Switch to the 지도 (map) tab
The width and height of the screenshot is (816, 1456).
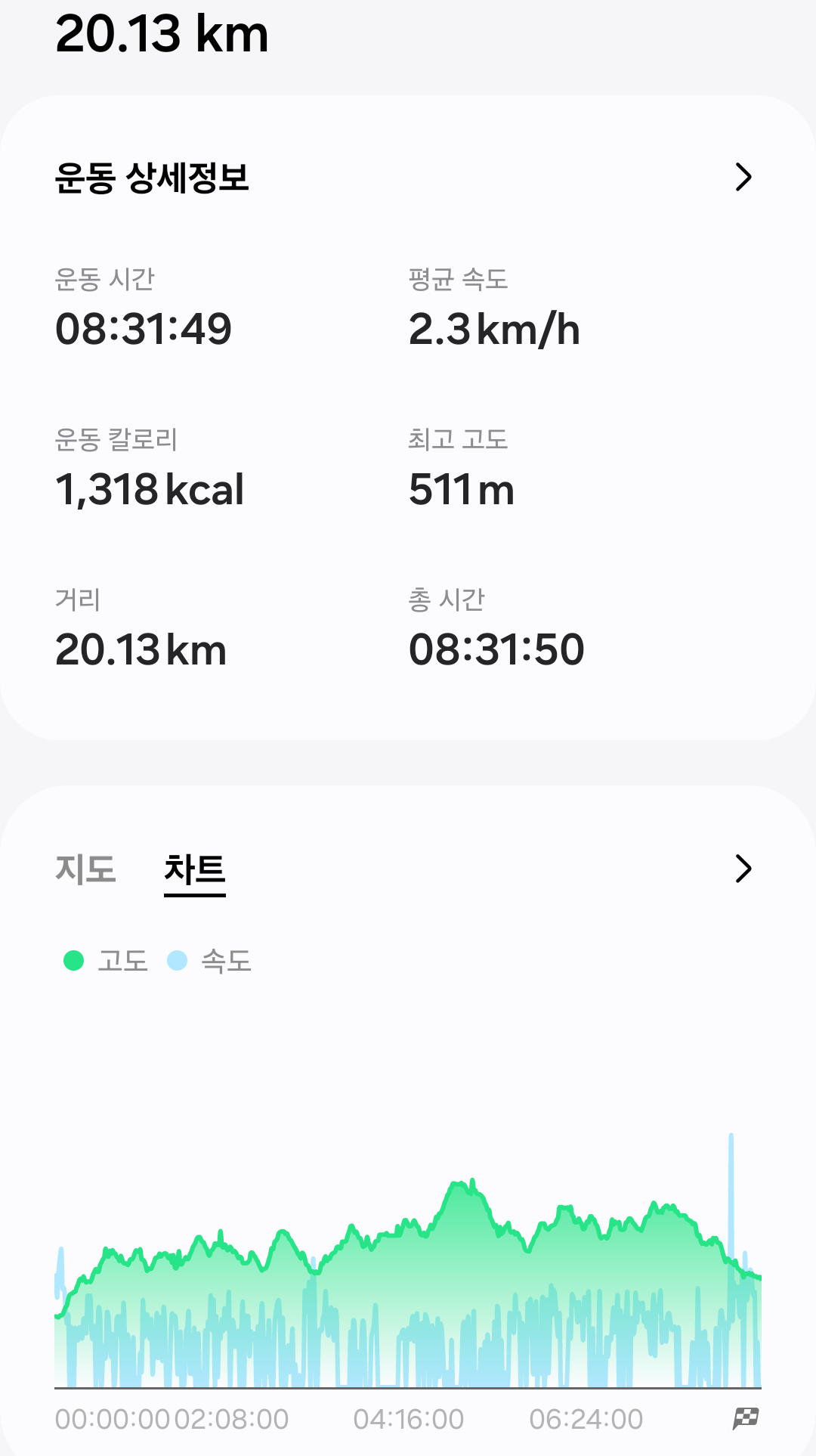pos(85,869)
